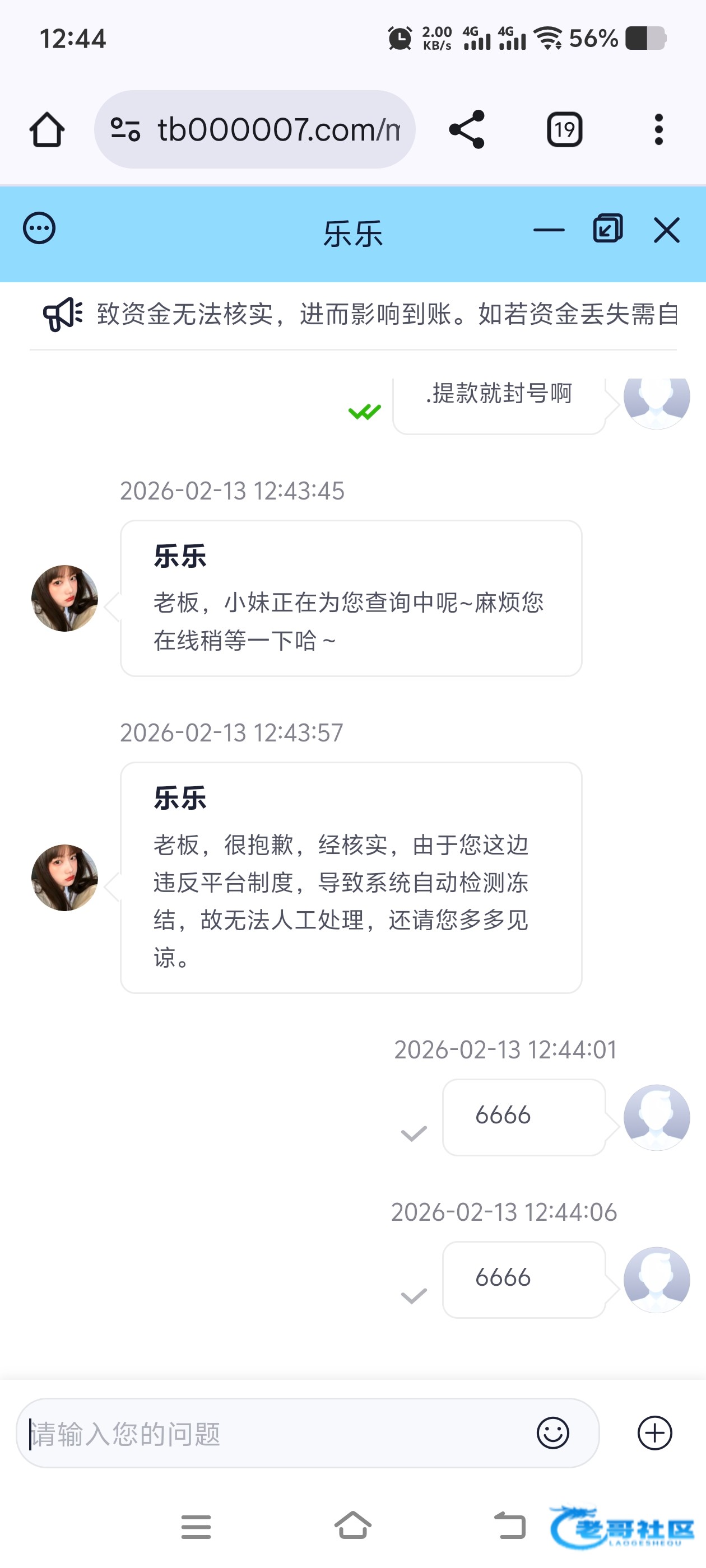Shrink the chat window to a pop-out
The height and width of the screenshot is (1568, 706).
(607, 229)
